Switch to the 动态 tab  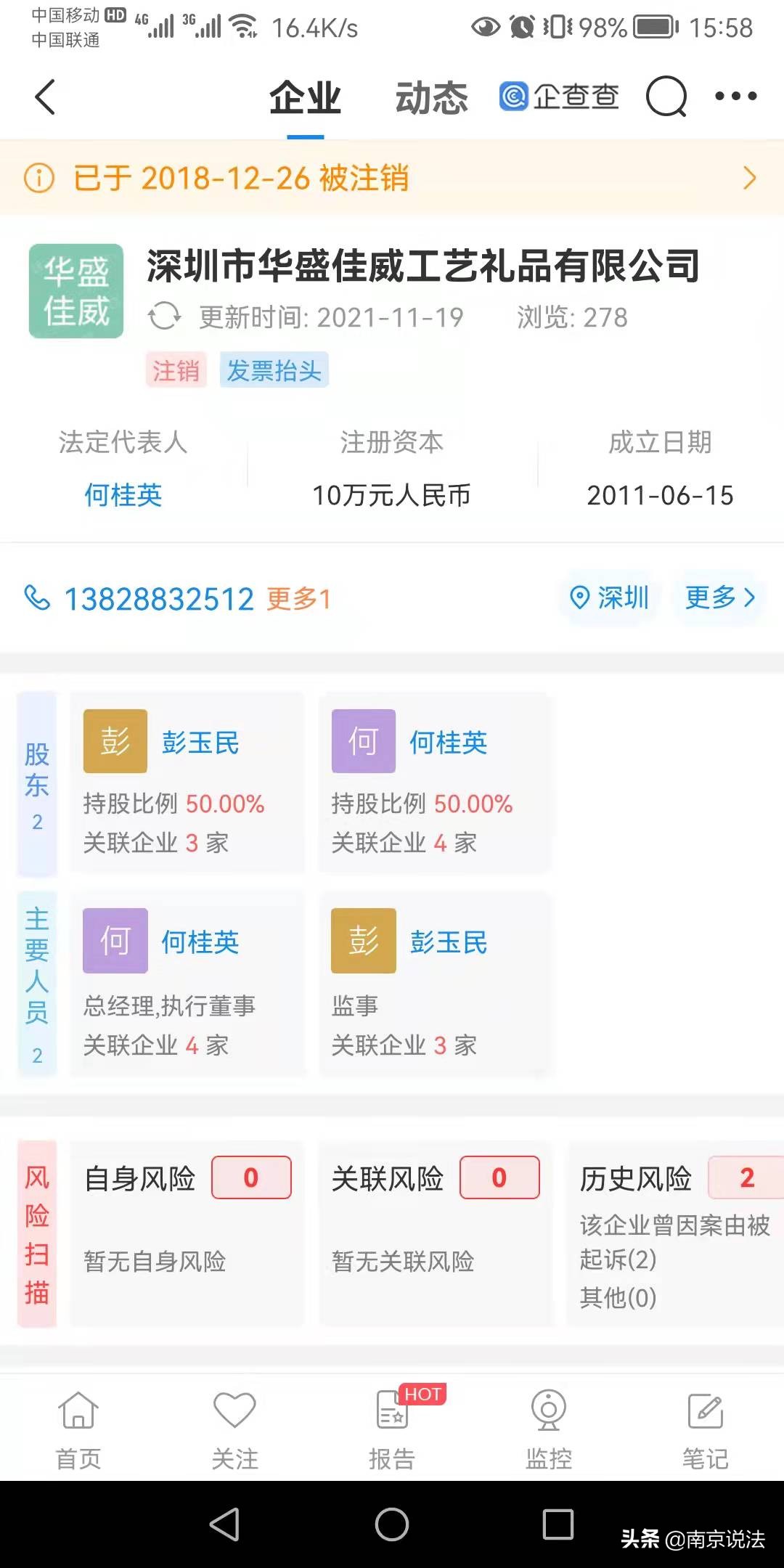pos(430,97)
